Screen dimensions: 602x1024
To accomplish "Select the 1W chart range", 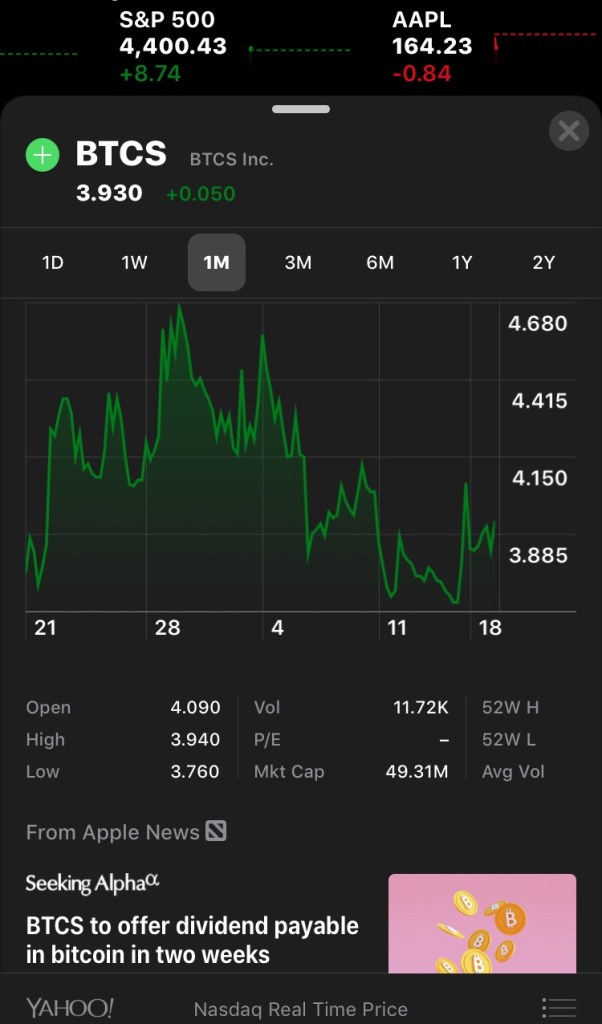I will point(134,263).
